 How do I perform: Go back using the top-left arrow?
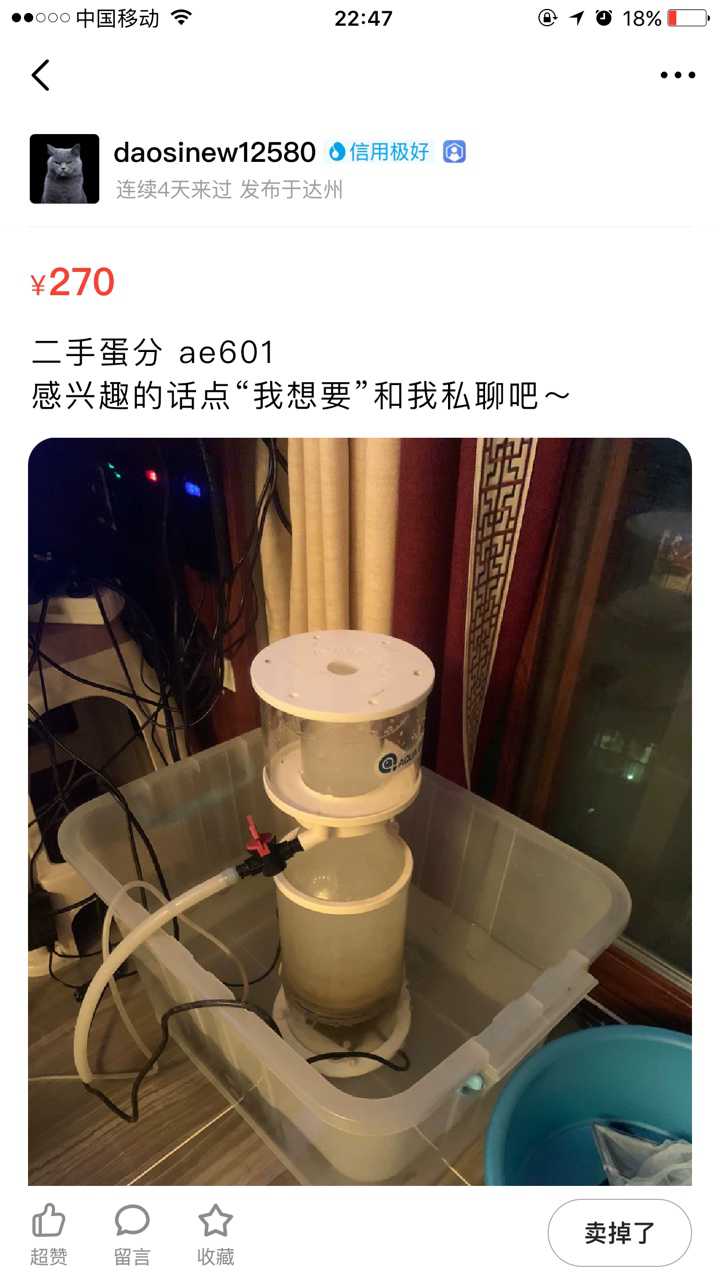coord(41,75)
